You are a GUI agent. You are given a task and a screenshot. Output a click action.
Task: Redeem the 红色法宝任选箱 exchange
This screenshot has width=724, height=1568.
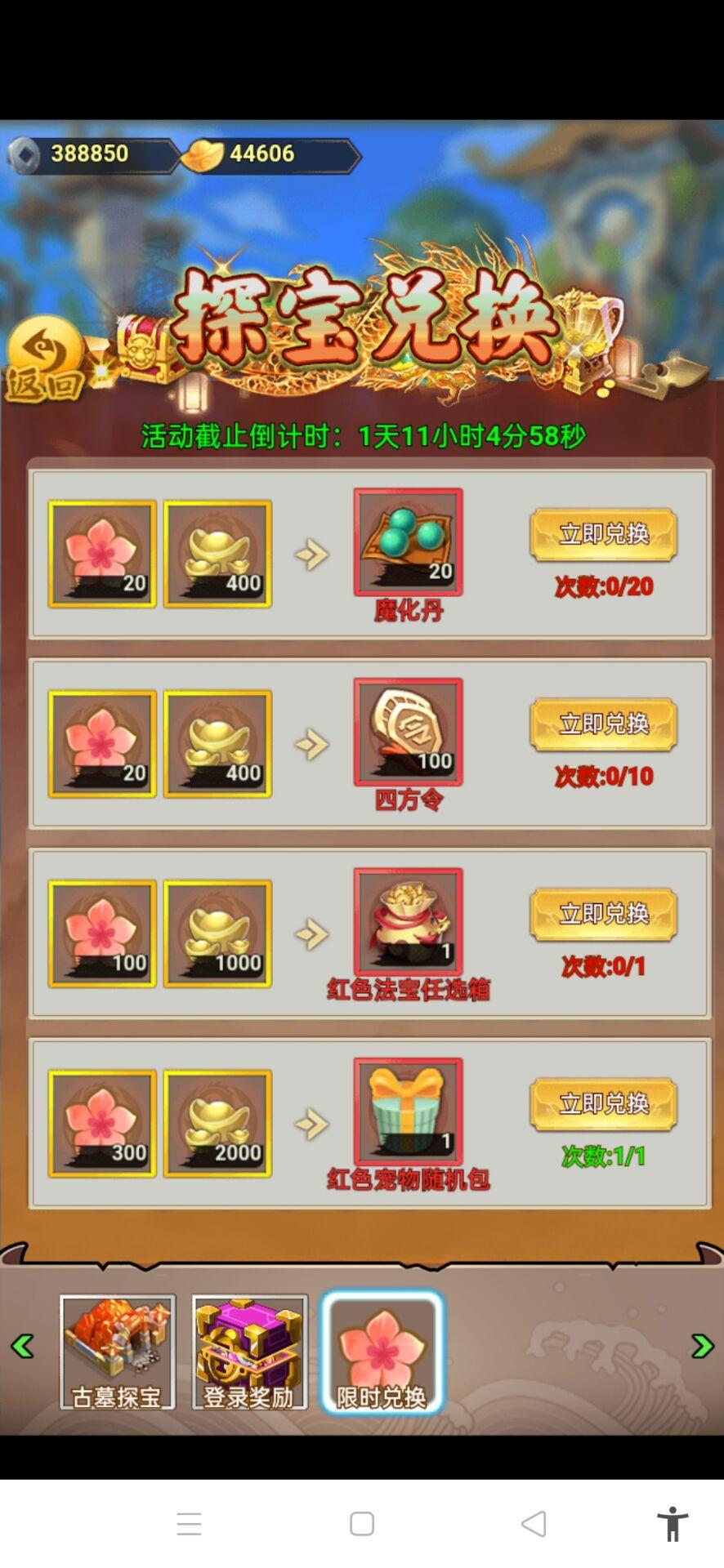[x=603, y=914]
